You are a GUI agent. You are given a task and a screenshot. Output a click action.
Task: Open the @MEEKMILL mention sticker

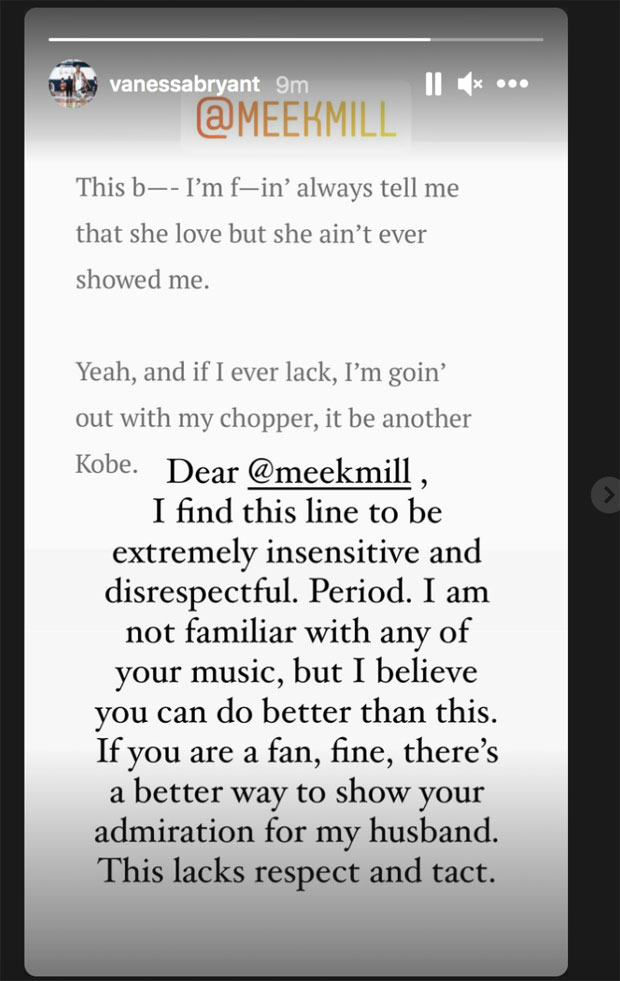pos(296,119)
